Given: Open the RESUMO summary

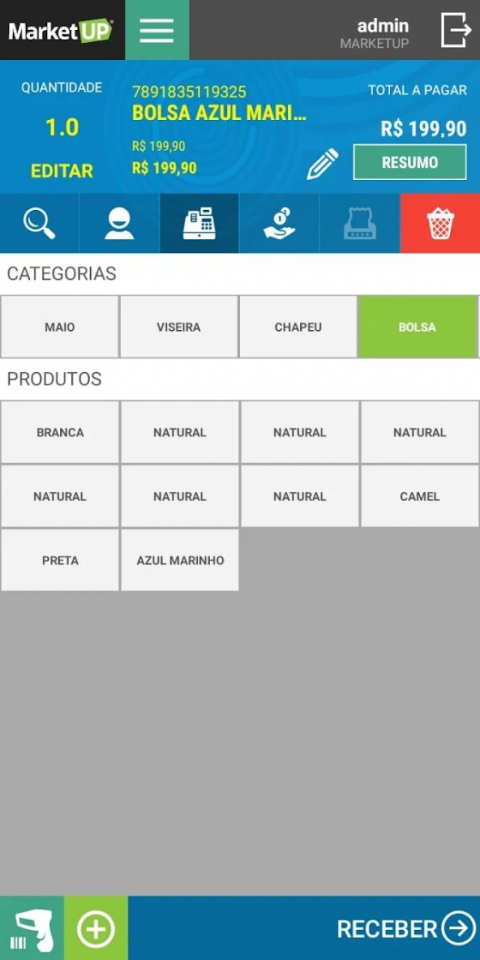Looking at the screenshot, I should [410, 162].
